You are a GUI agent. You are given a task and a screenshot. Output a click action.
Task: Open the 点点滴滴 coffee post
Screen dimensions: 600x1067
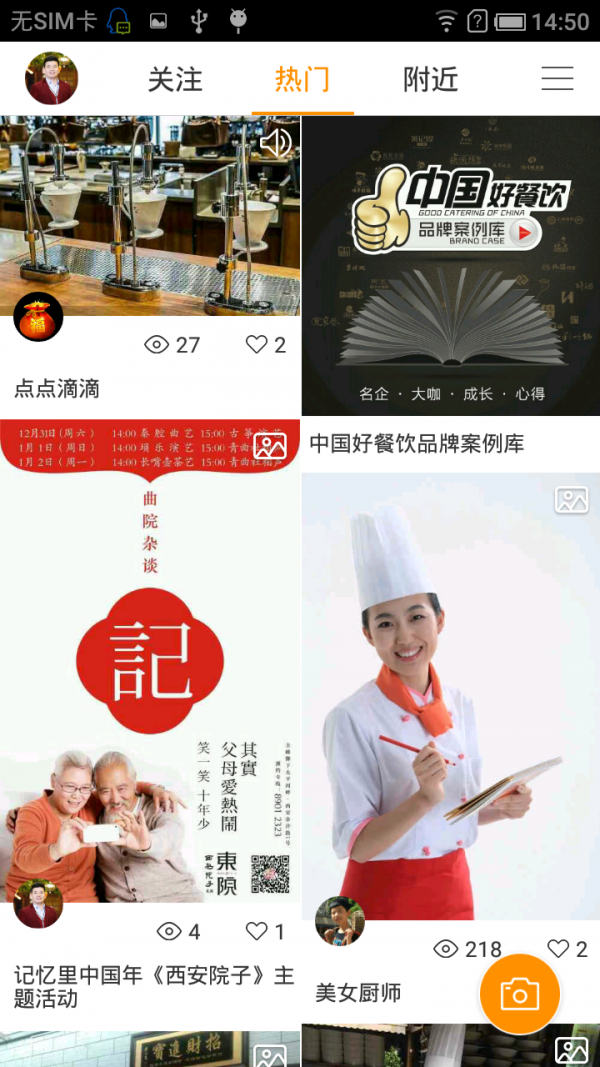pyautogui.click(x=150, y=215)
